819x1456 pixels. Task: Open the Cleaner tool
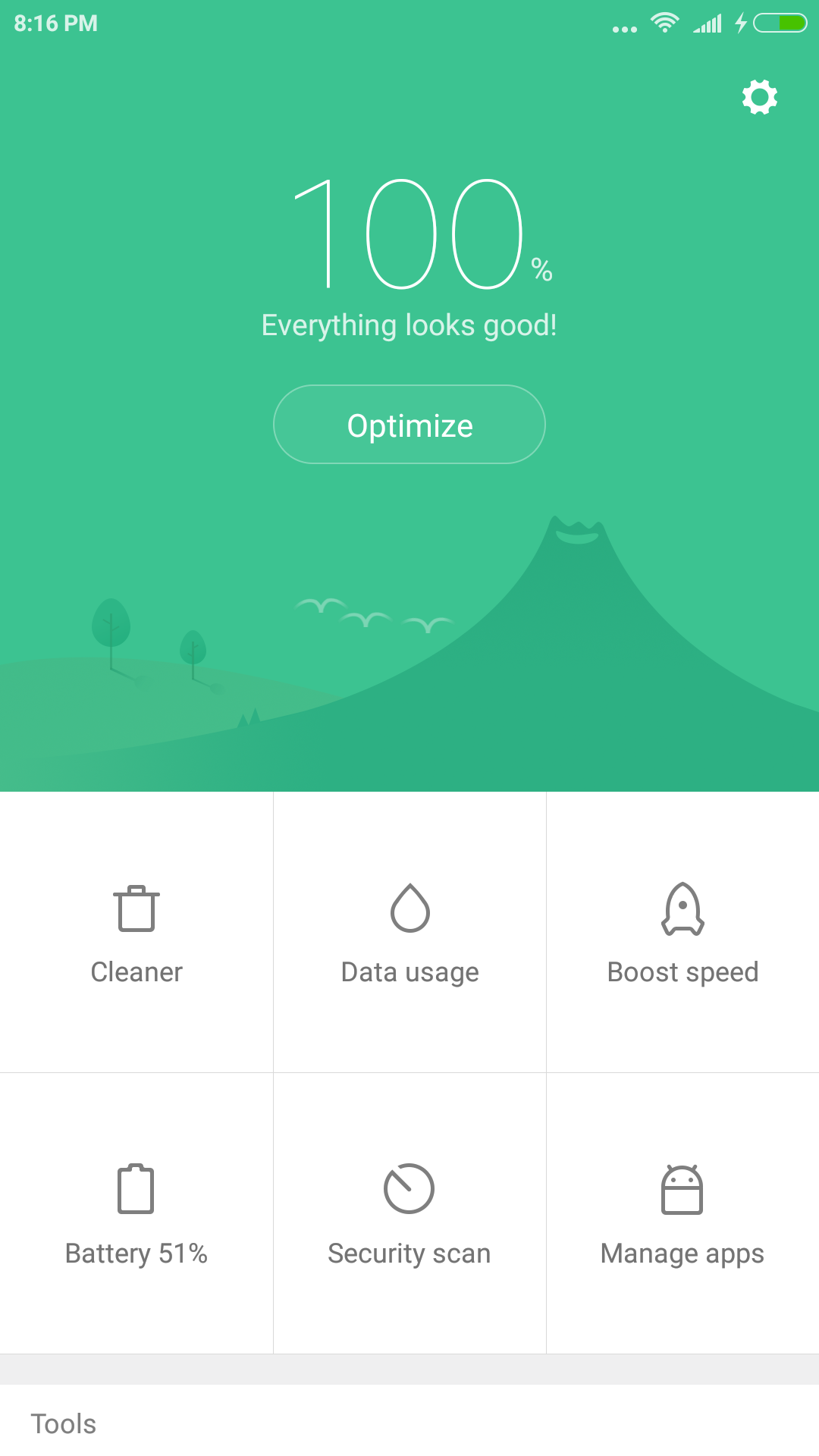point(136,933)
